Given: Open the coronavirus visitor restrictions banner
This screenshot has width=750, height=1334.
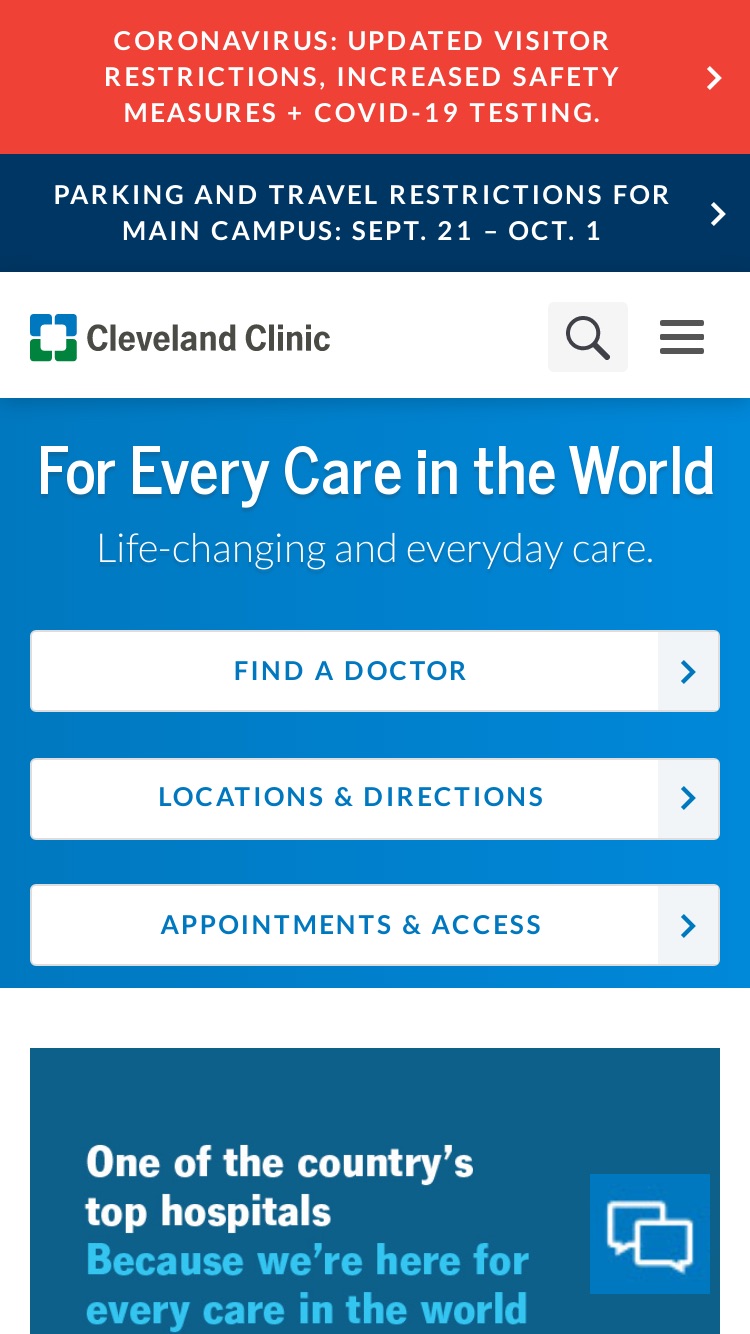Looking at the screenshot, I should pyautogui.click(x=375, y=77).
